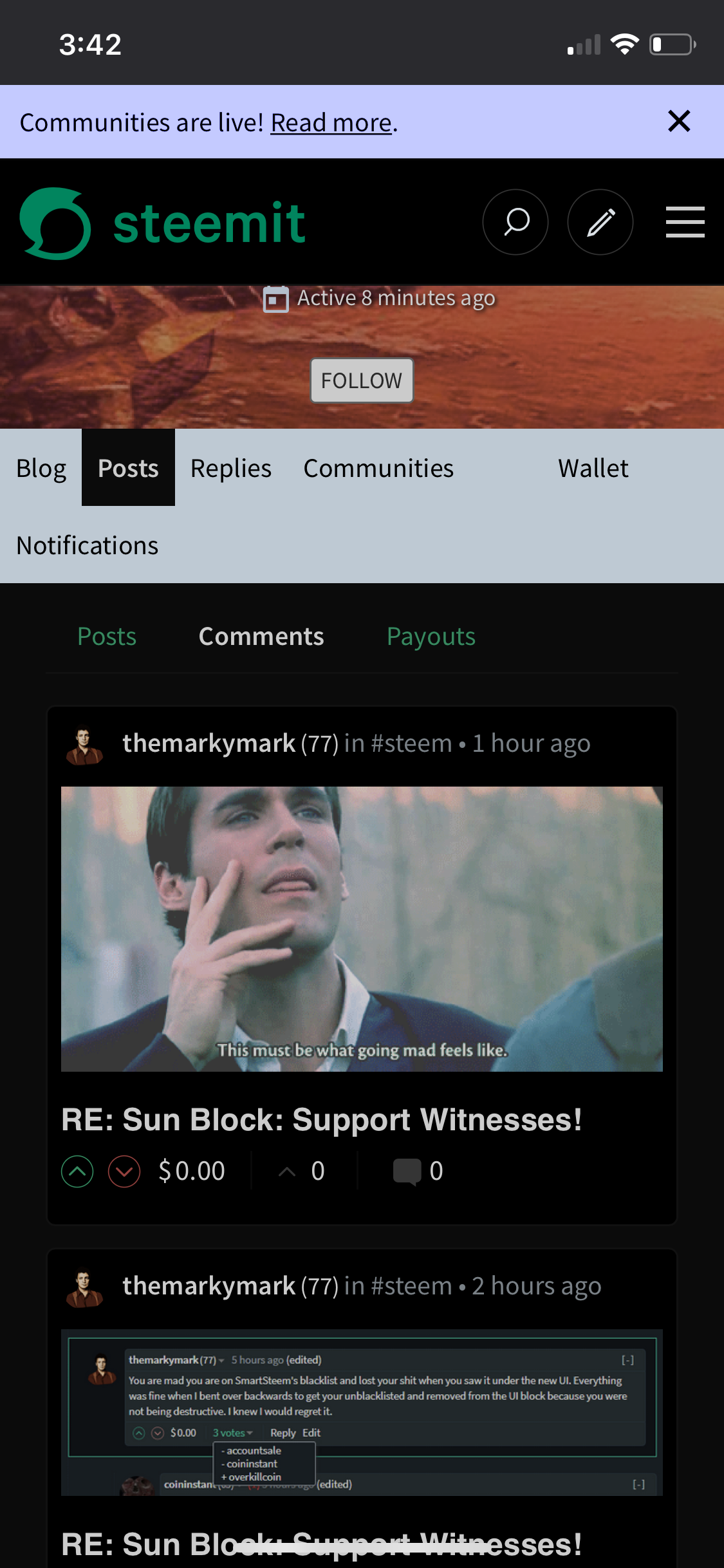The image size is (724, 1568).
Task: Open themarkymark's profile from the 2 hours ago post
Action: (209, 1285)
